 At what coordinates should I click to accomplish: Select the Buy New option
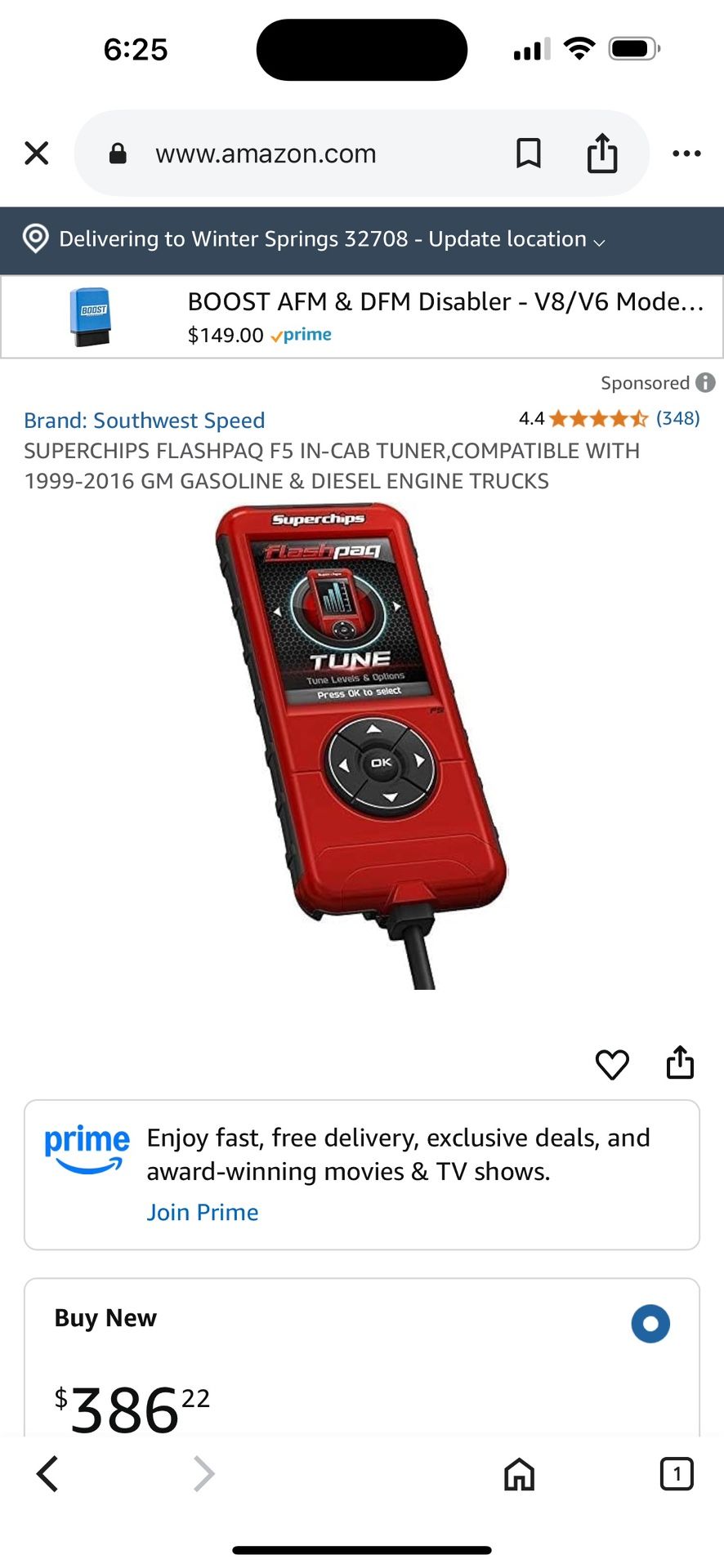pyautogui.click(x=650, y=1323)
